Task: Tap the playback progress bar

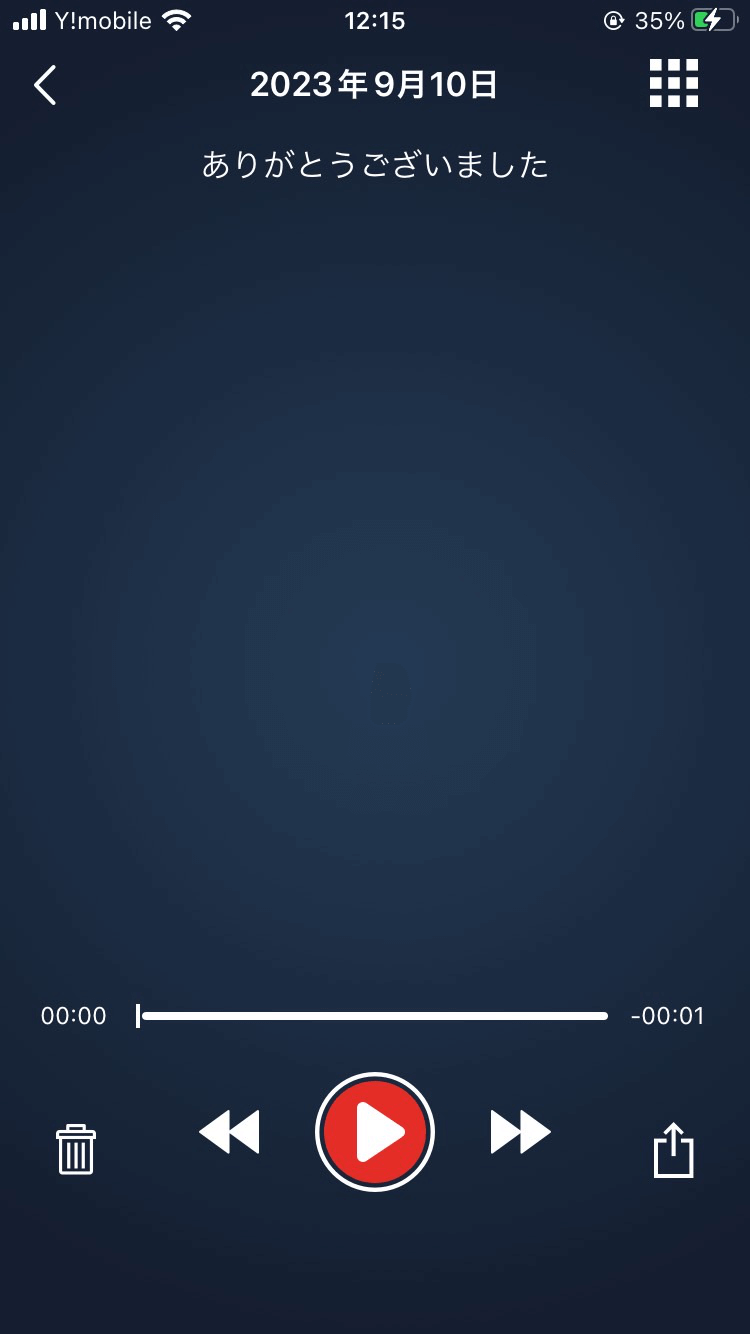Action: click(374, 1016)
